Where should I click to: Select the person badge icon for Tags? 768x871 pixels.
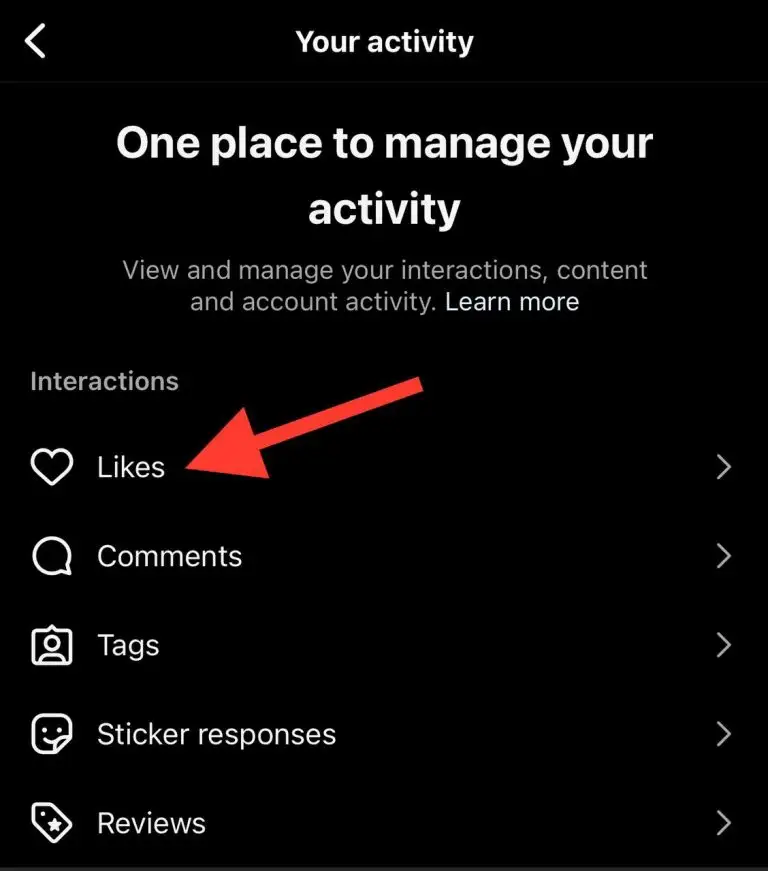point(51,645)
